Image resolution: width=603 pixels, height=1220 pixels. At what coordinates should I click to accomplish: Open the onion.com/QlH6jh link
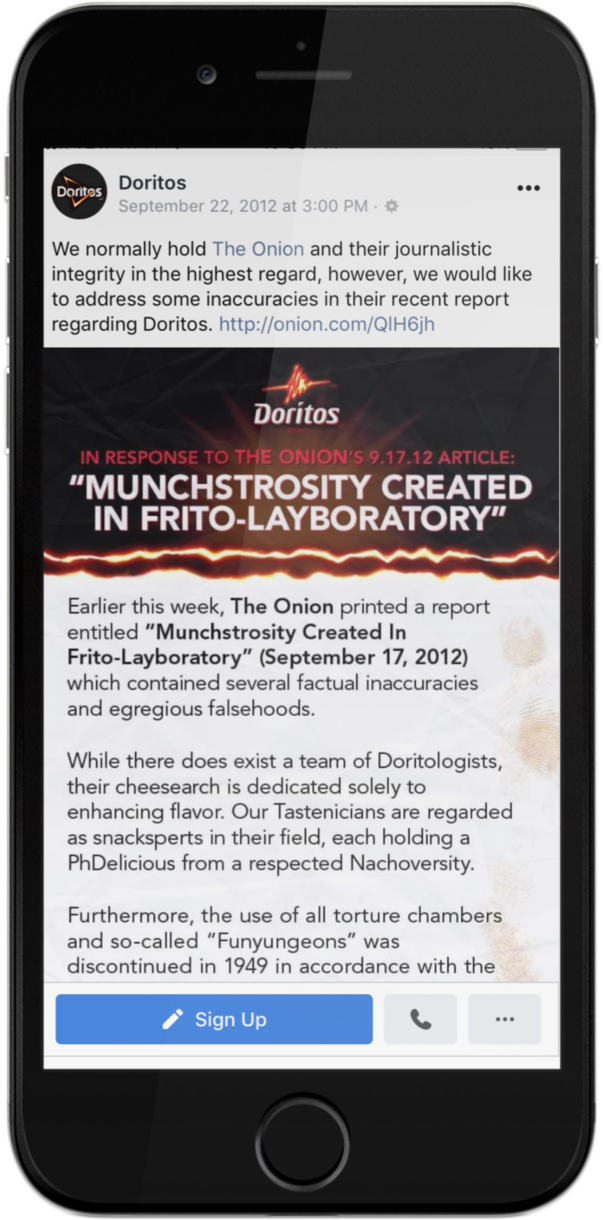pos(327,324)
